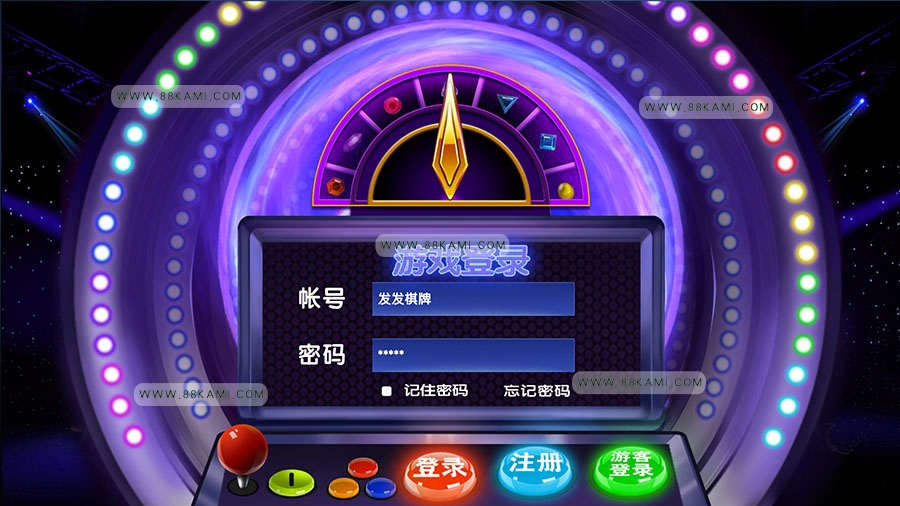Tap the 密码 password field
The image size is (900, 506).
[473, 355]
